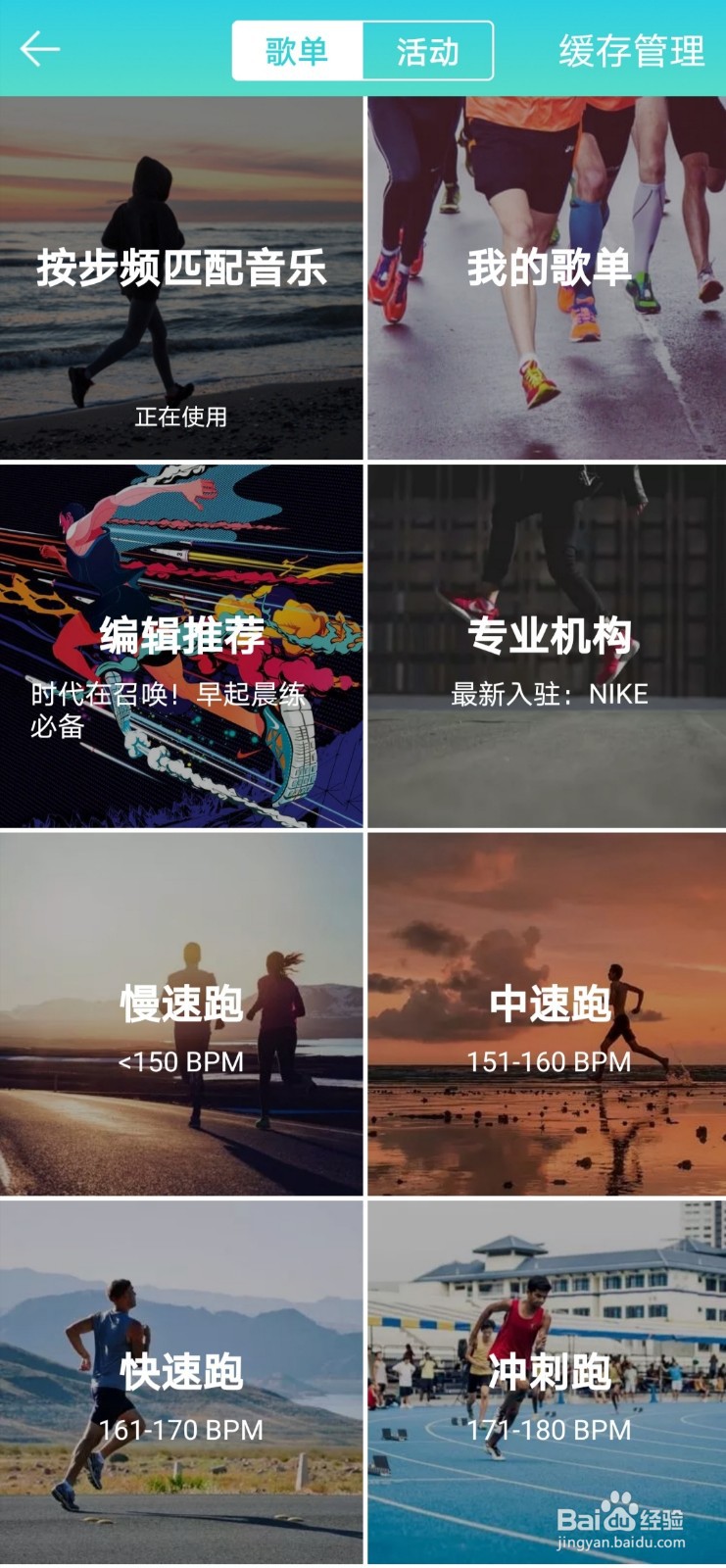This screenshot has height=1568, width=726.
Task: Open 缓存管理 cache management
Action: (x=631, y=51)
